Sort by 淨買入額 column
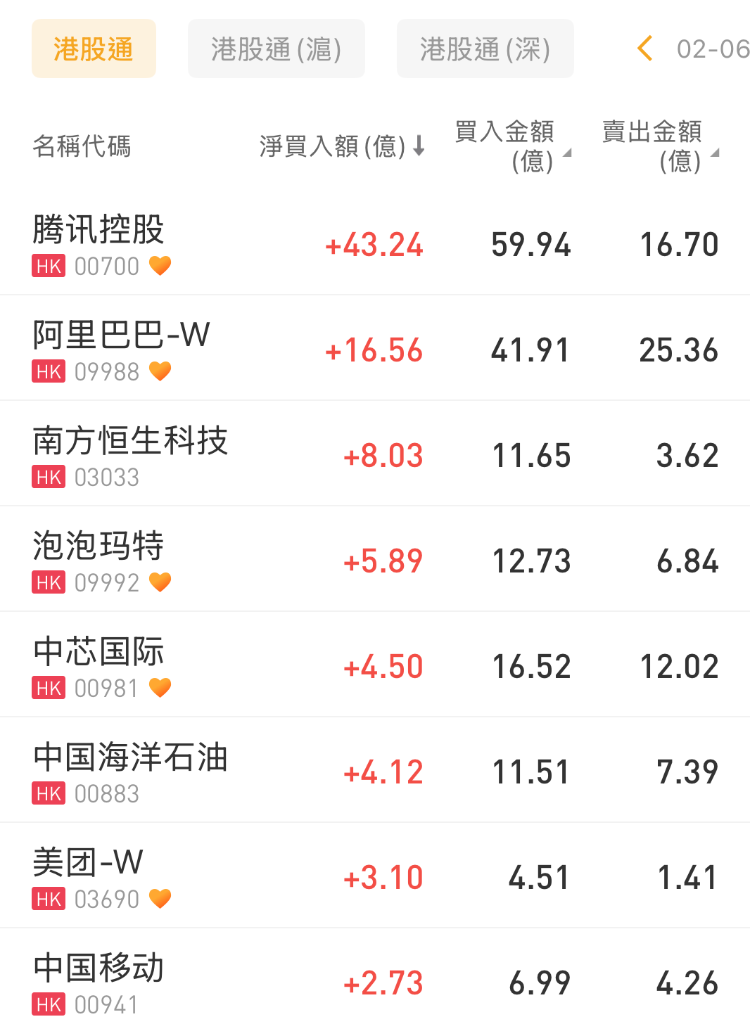The image size is (750, 1024). 342,147
